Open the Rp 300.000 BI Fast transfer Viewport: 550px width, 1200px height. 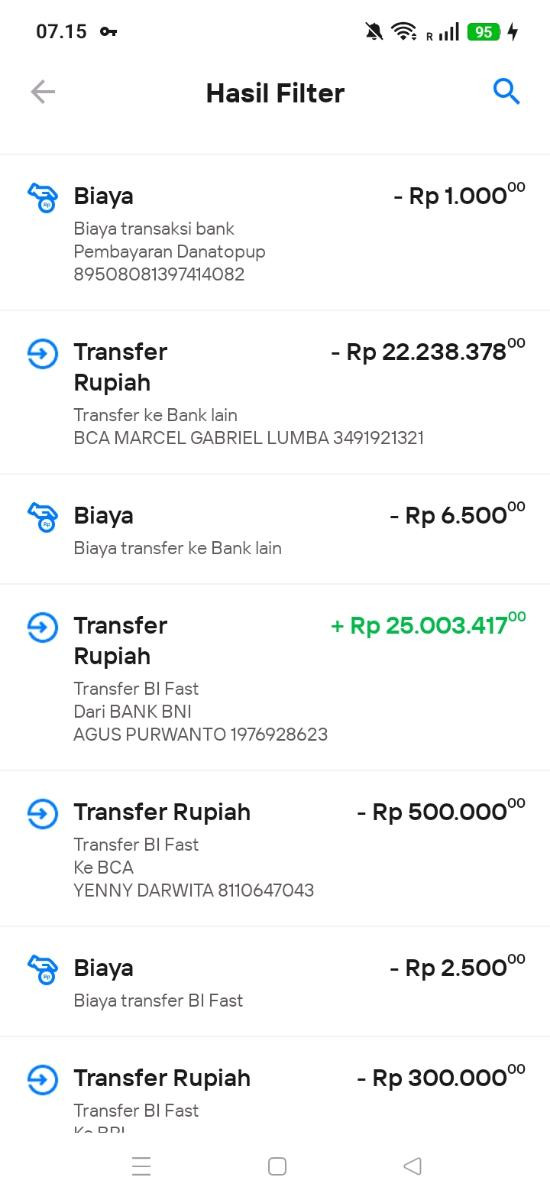[275, 1085]
